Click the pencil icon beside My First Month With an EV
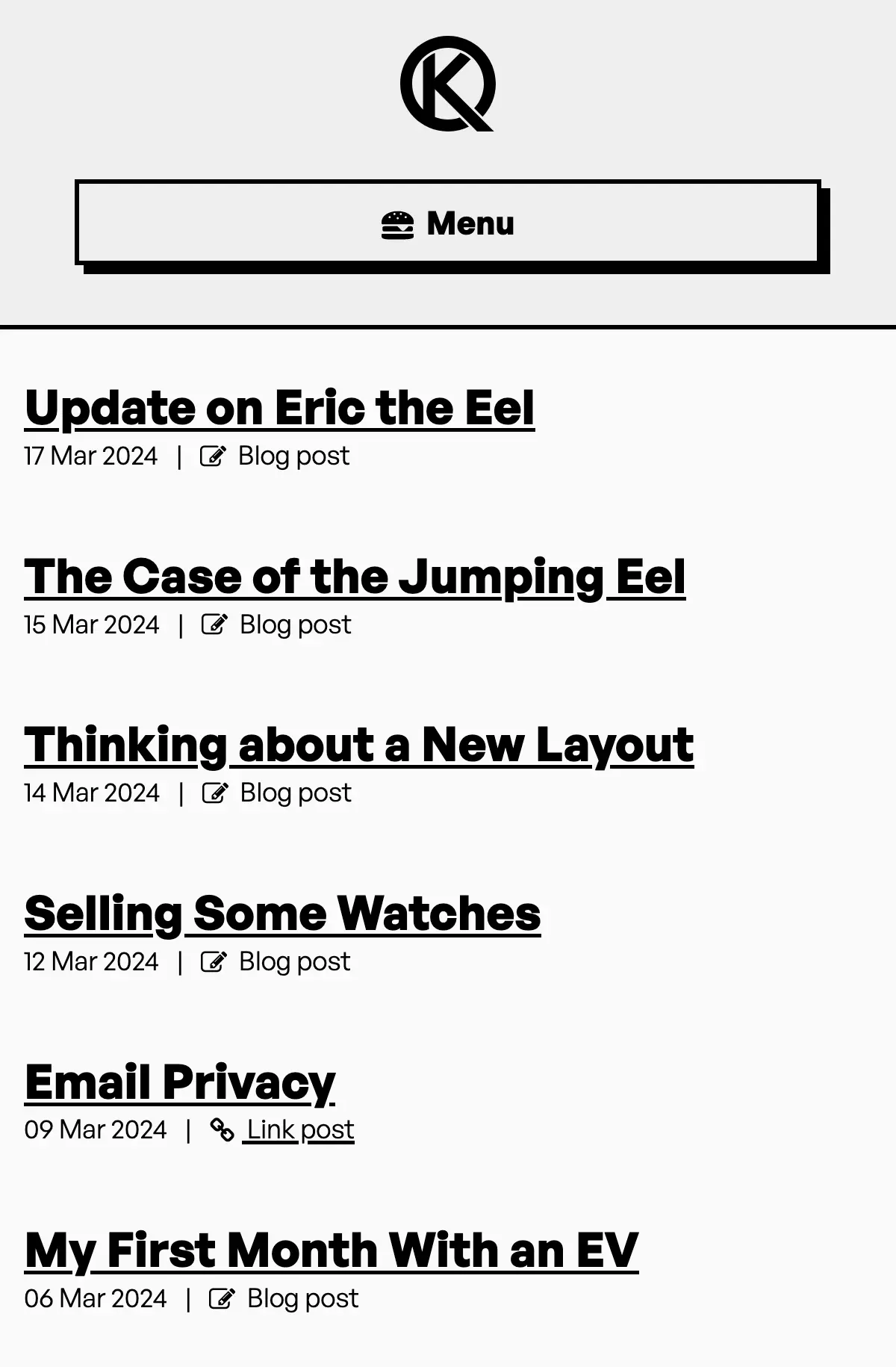 [x=223, y=1298]
